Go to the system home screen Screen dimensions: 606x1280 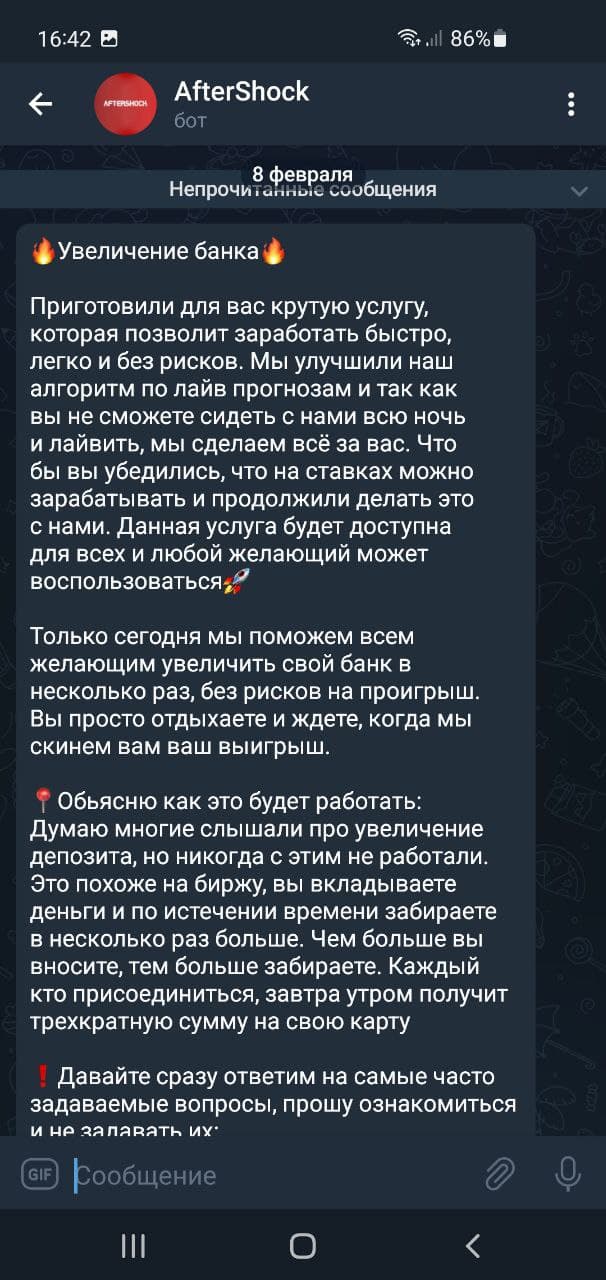(302, 1245)
